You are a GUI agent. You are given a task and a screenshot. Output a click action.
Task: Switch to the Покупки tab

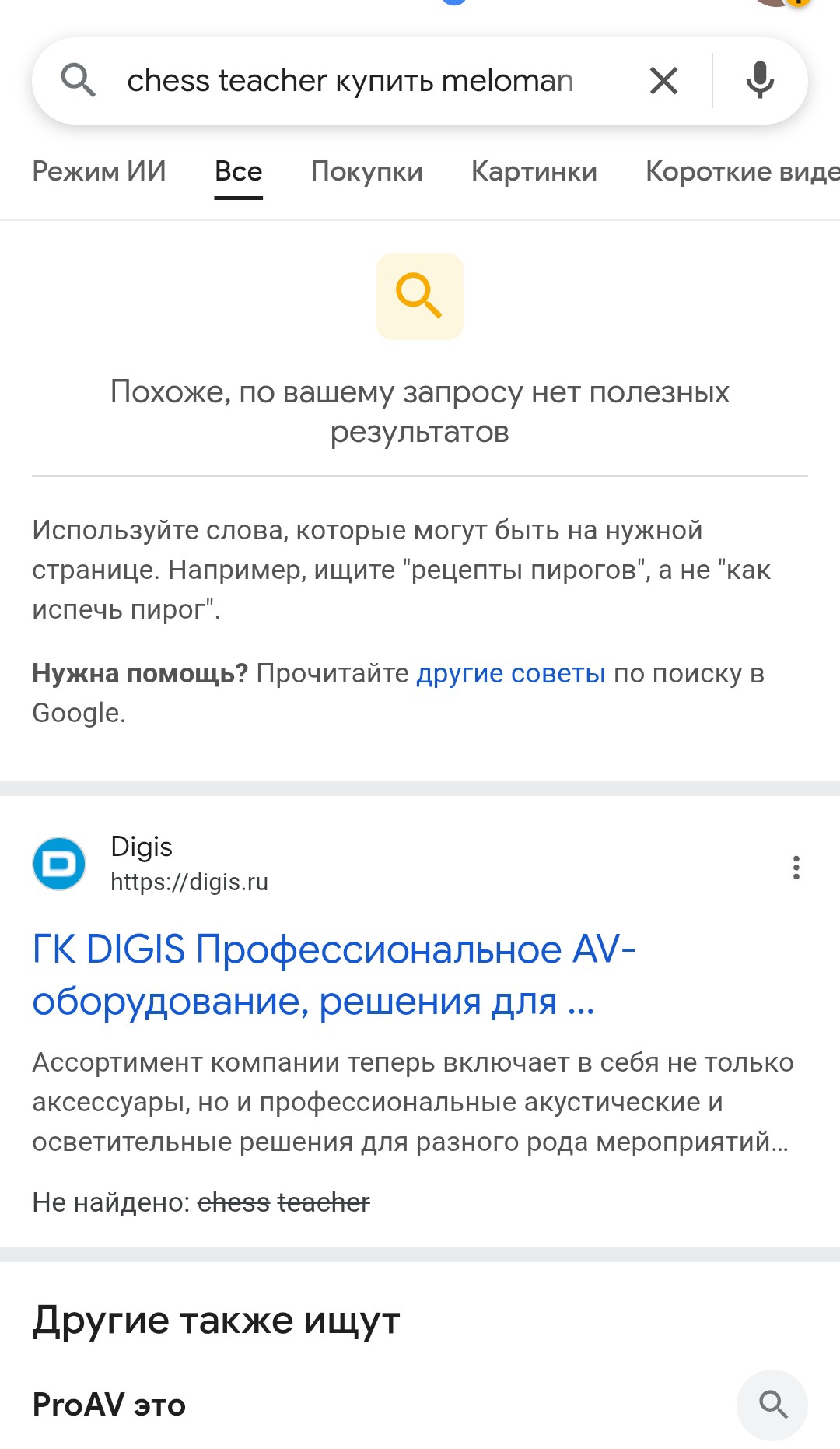366,171
